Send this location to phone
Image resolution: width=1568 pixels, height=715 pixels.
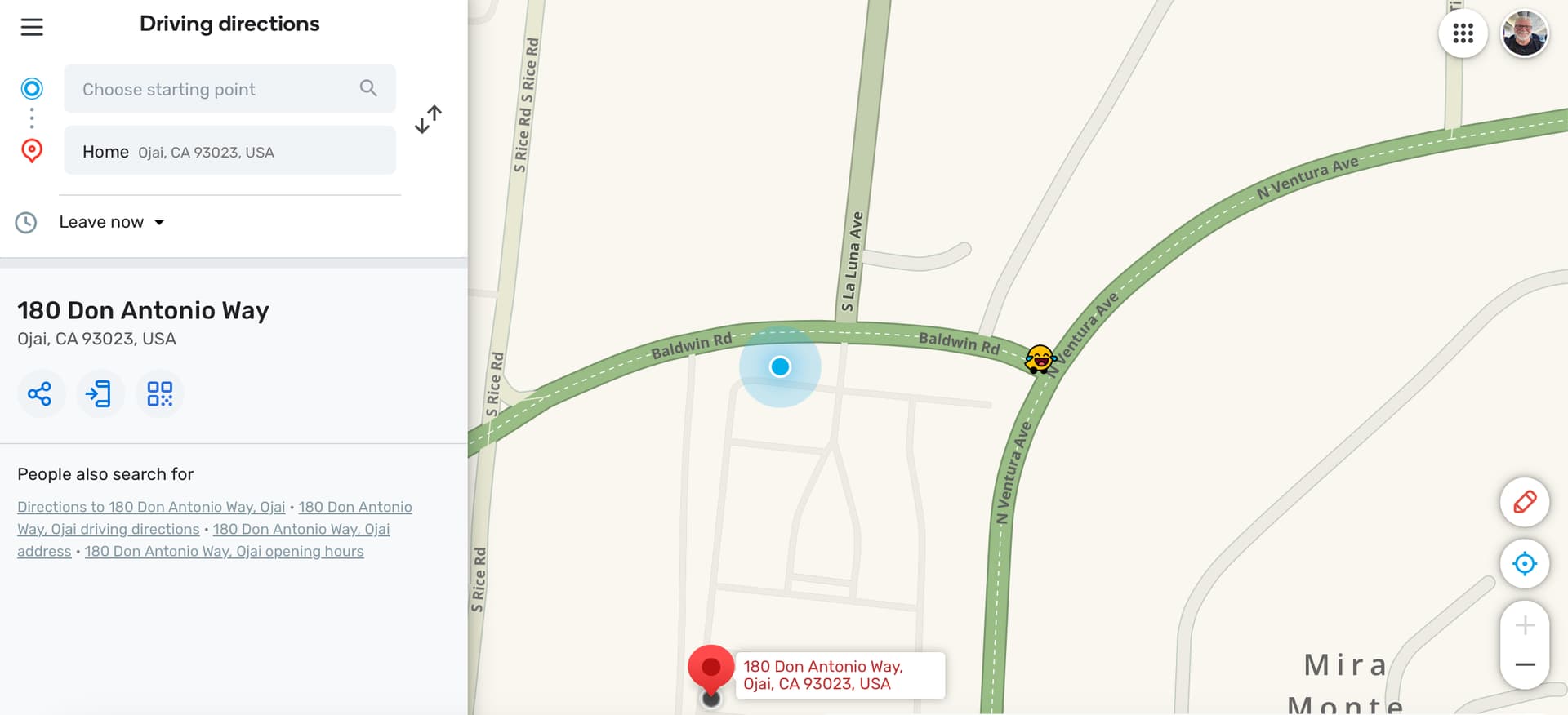coord(100,394)
